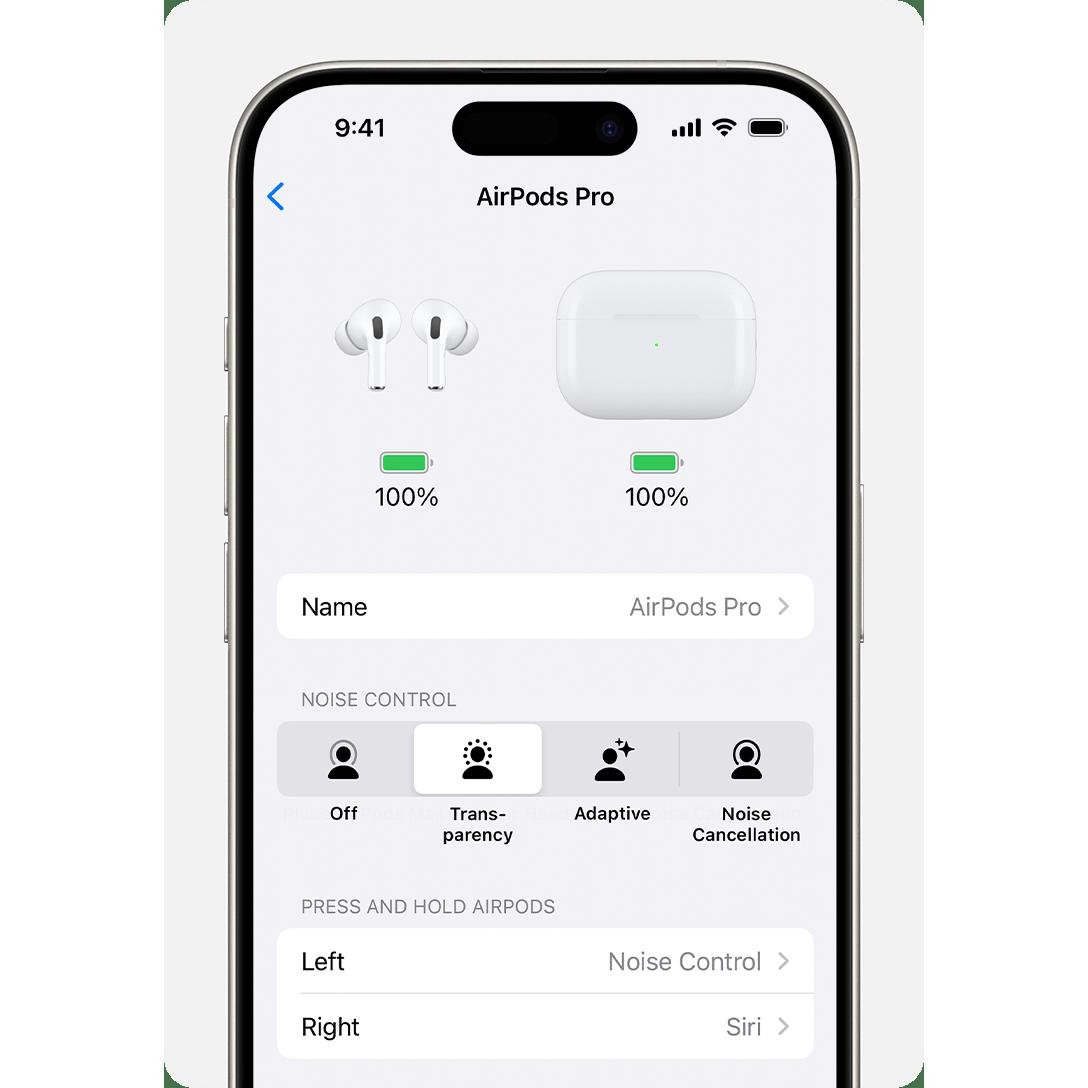This screenshot has height=1088, width=1088.
Task: Open Left AirPod press and hold setting
Action: point(545,961)
